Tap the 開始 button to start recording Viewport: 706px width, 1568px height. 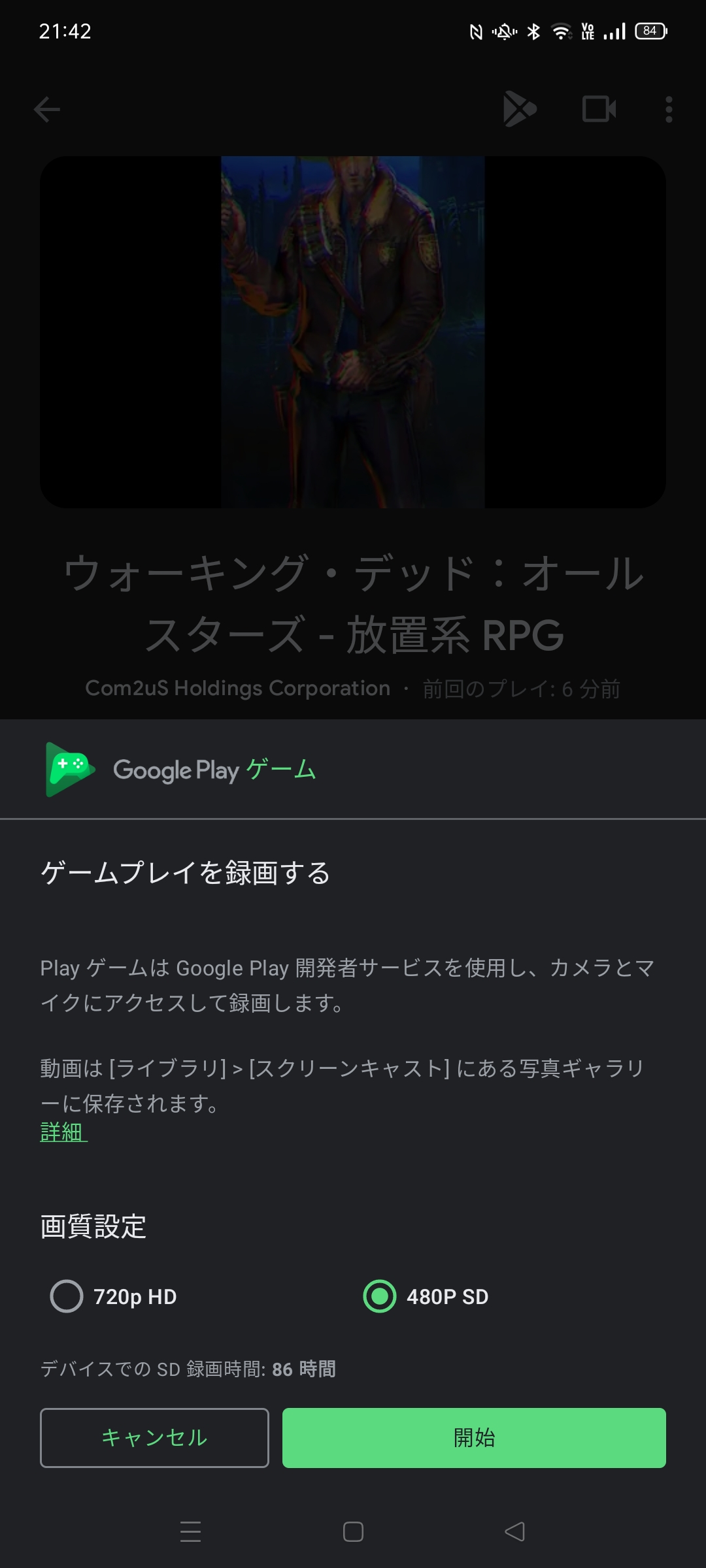[474, 1438]
